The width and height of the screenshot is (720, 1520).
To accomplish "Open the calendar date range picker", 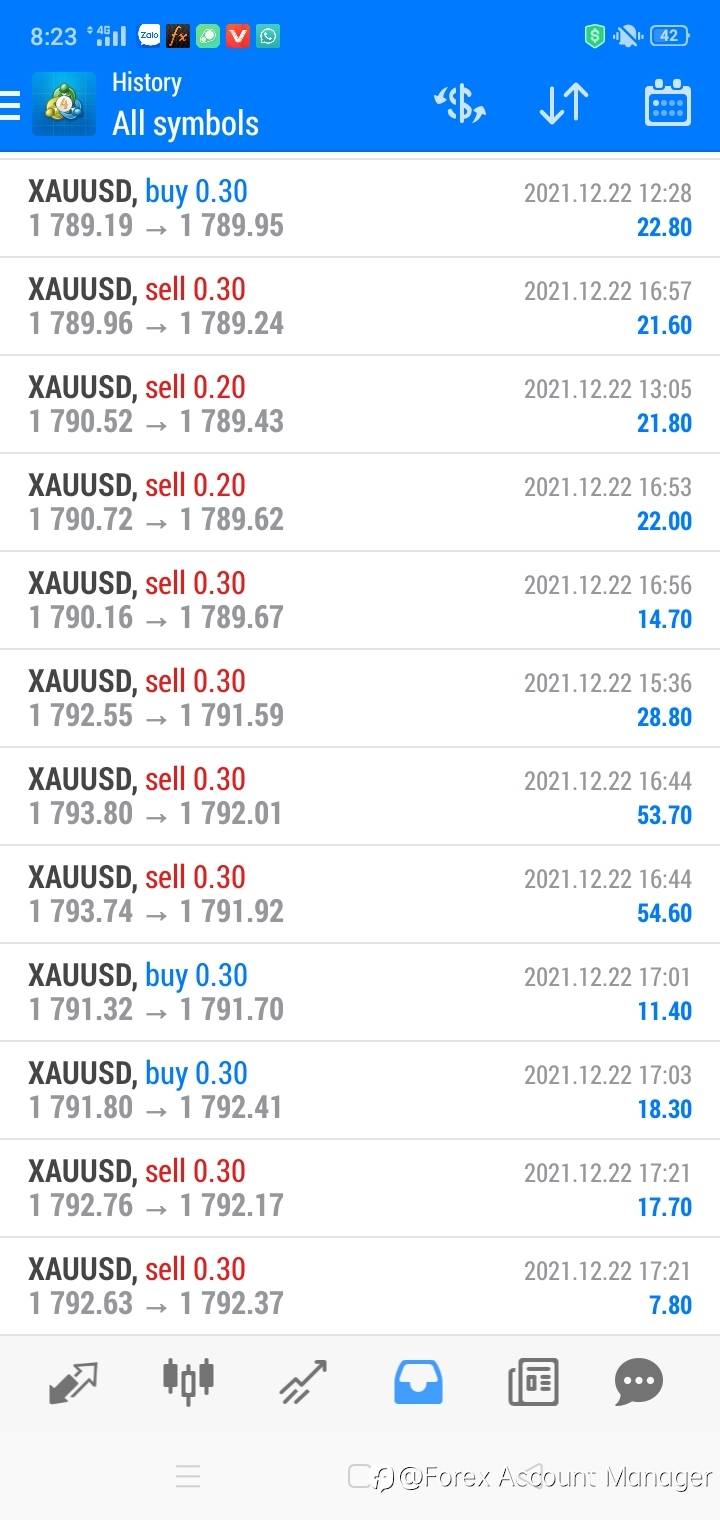I will coord(668,103).
